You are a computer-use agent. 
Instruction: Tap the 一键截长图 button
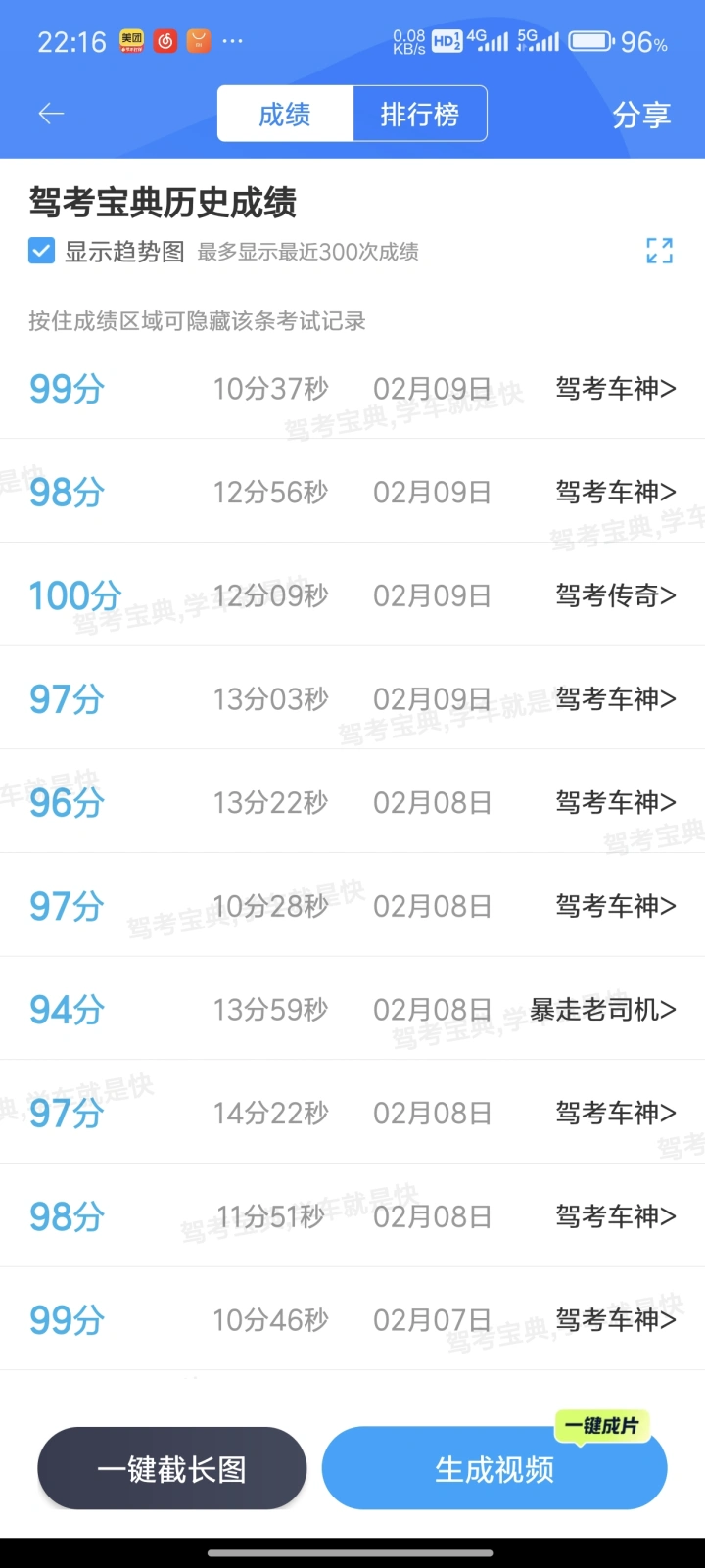(172, 1468)
